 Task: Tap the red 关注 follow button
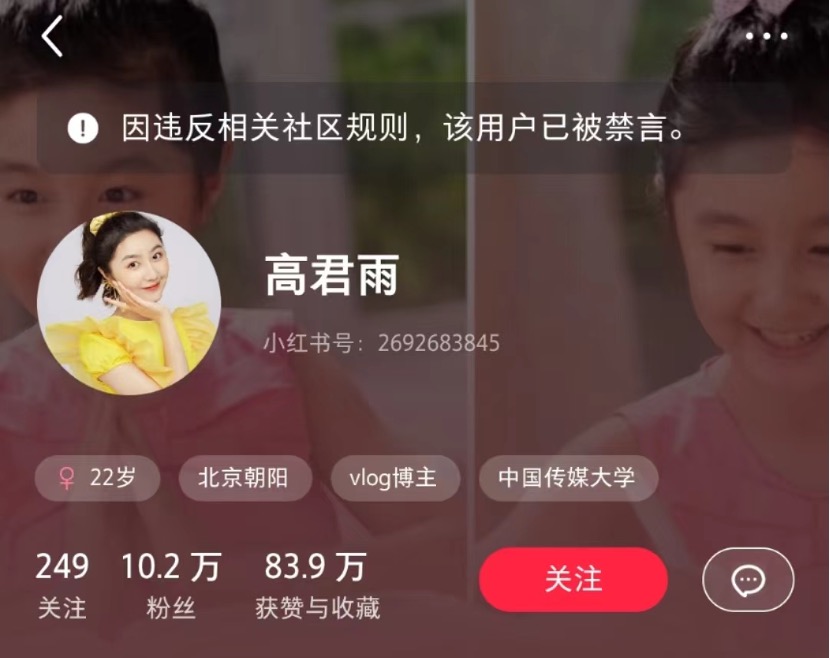[573, 579]
